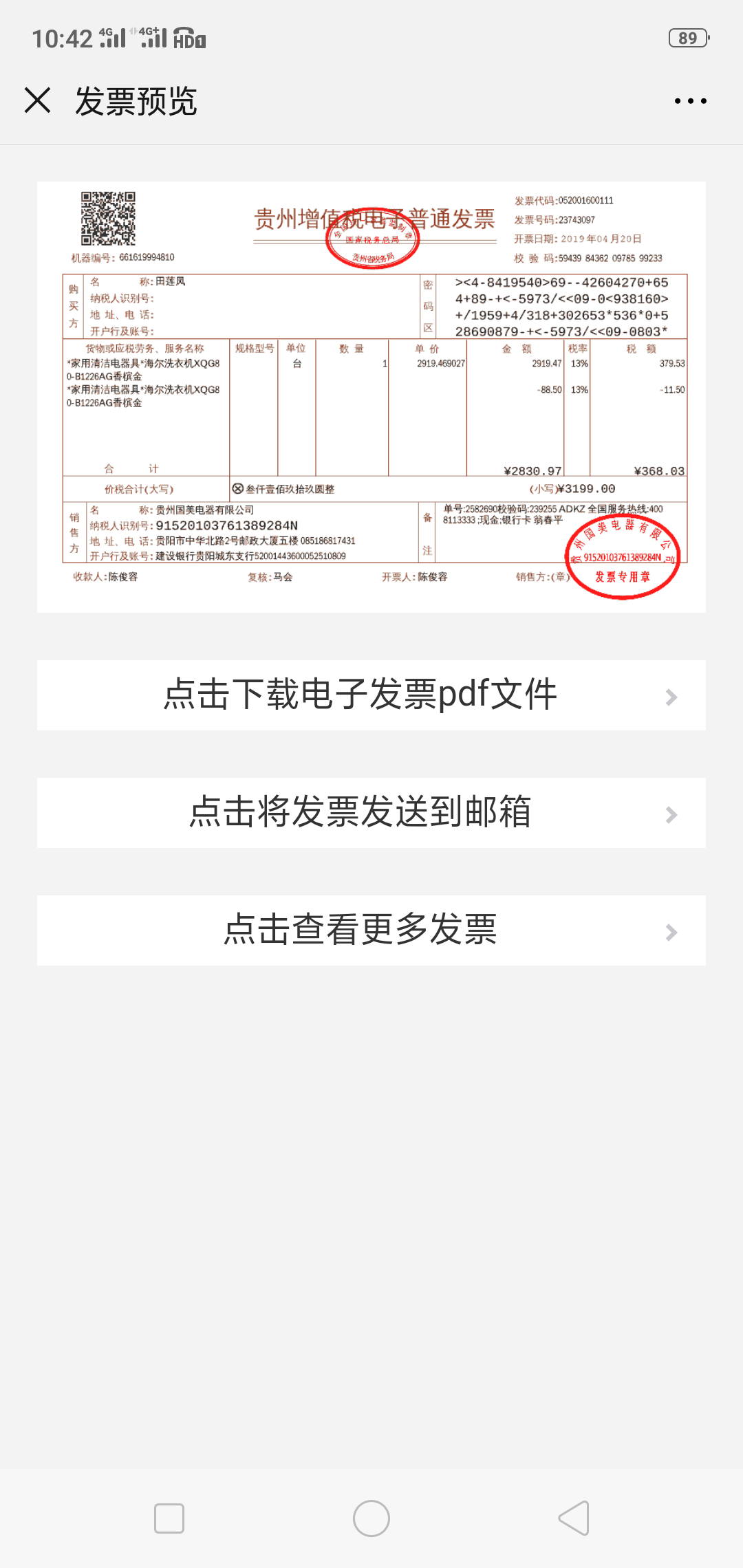Go back using system back button
The height and width of the screenshot is (1568, 743).
point(574,1518)
